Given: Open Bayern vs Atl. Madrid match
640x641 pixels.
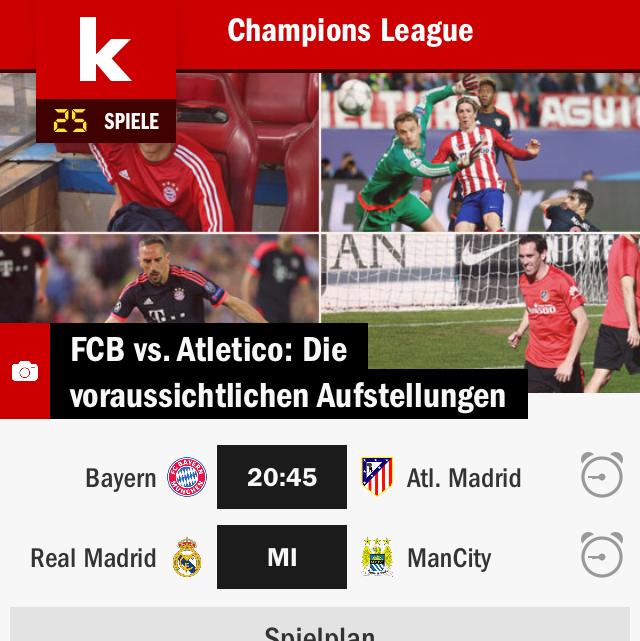Looking at the screenshot, I should coord(282,477).
